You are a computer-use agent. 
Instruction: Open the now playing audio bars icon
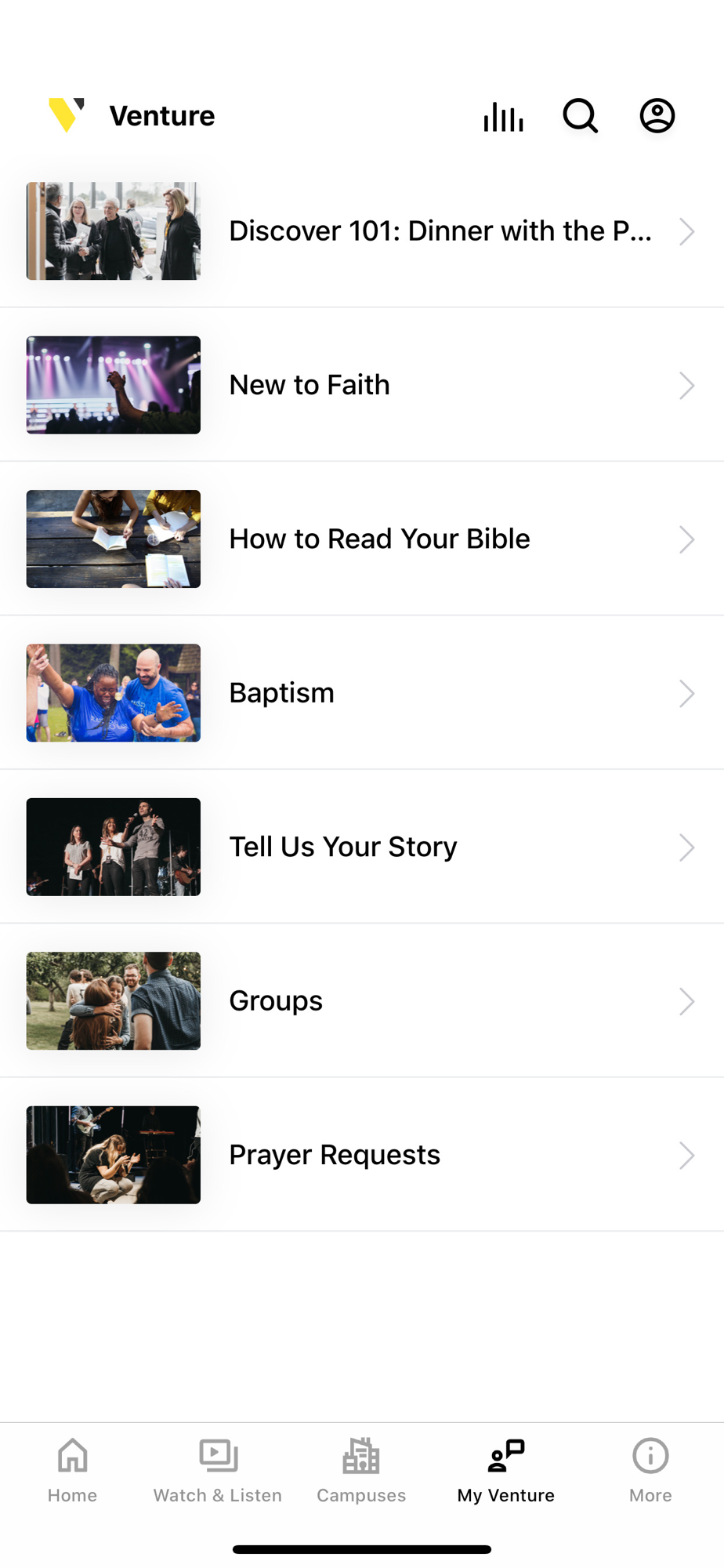pyautogui.click(x=503, y=116)
